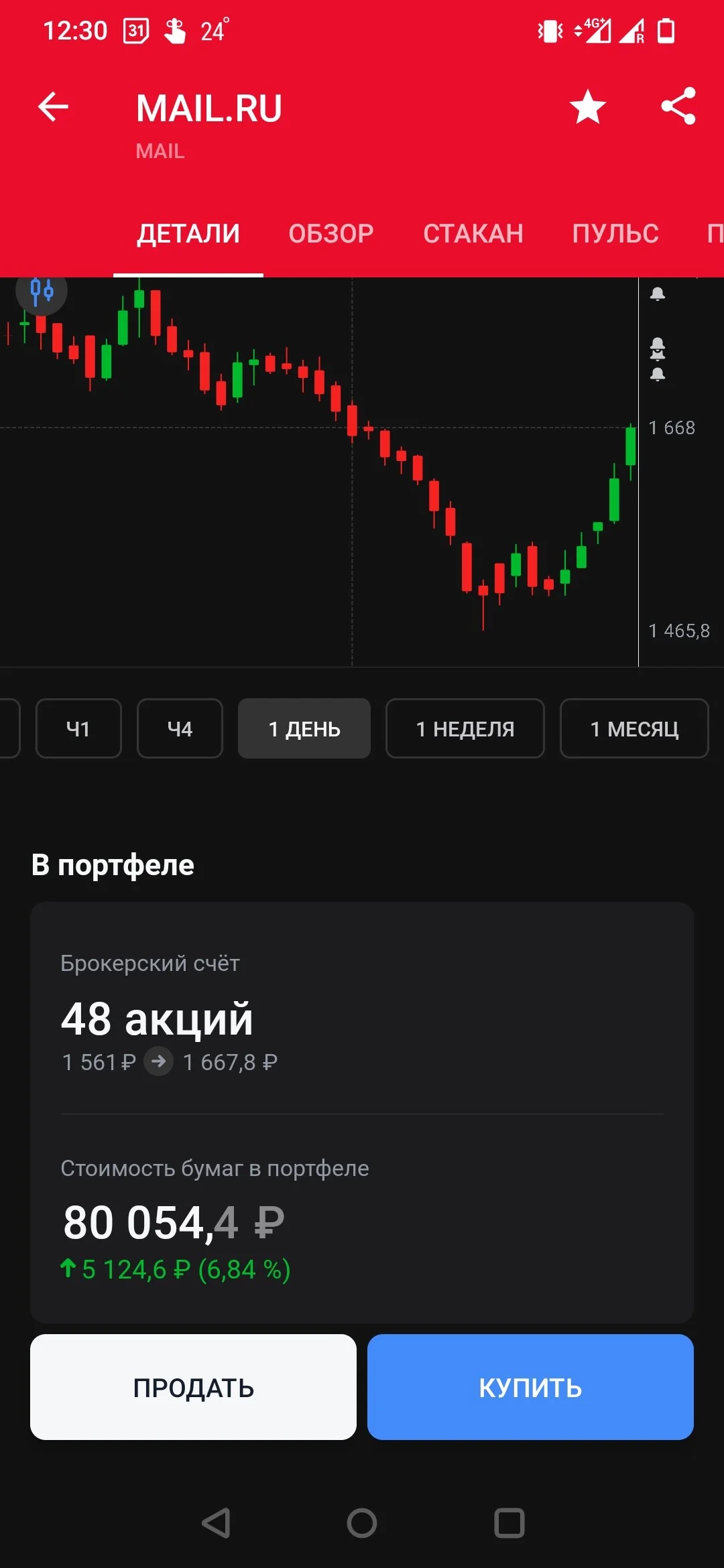Open recent apps from navigation bar
The image size is (724, 1568).
coord(509,1523)
